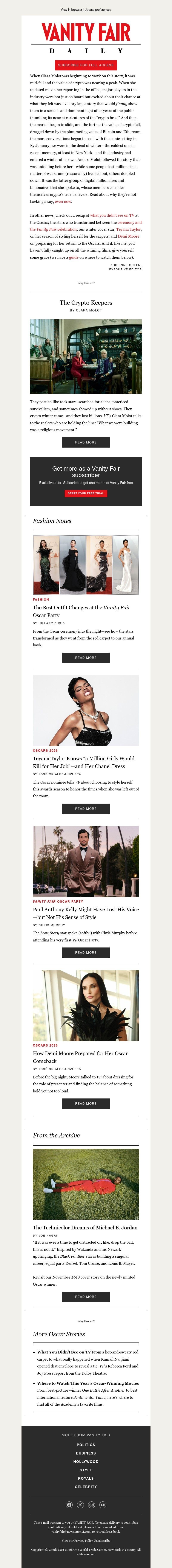This screenshot has width=172, height=1568.
Task: Open Update preferences link
Action: pos(98,10)
